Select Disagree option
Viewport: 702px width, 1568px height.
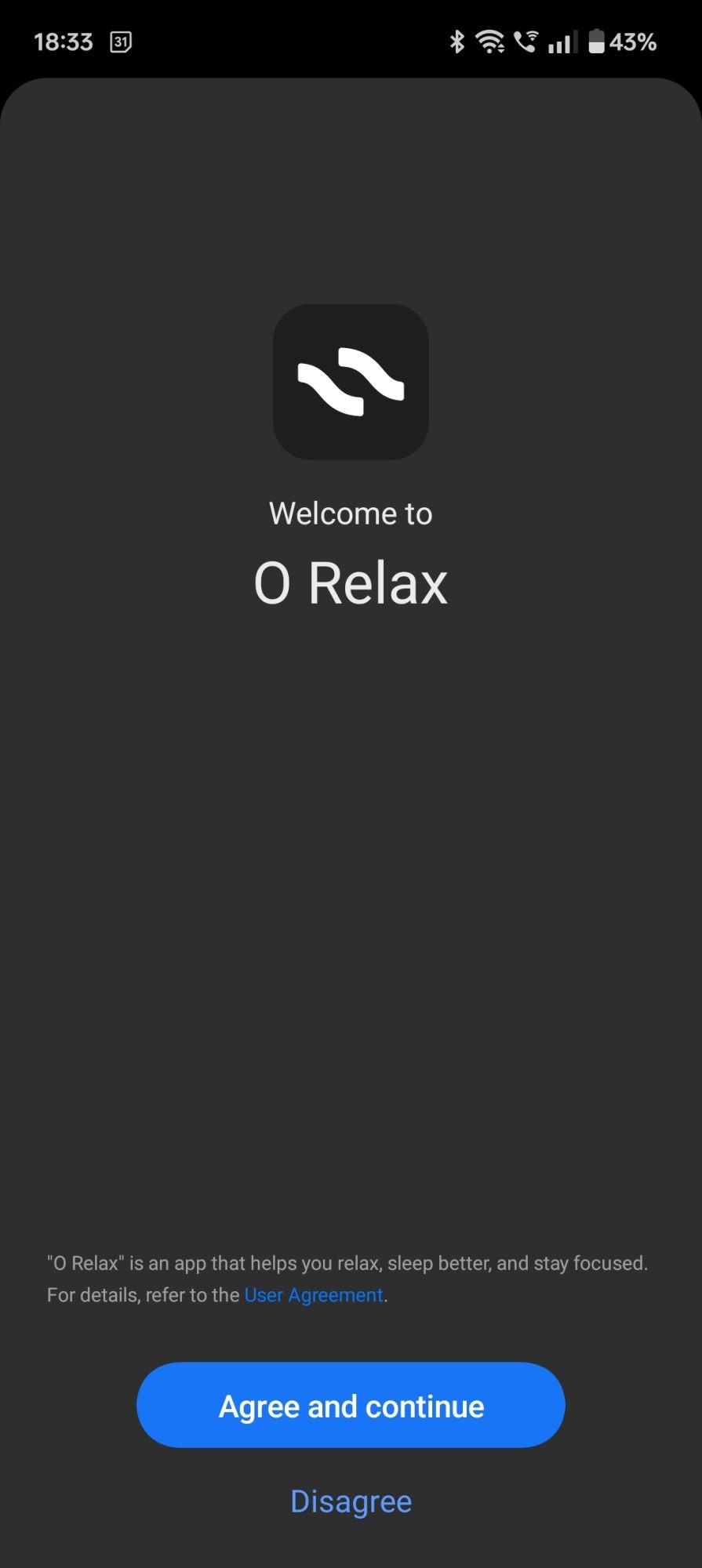[351, 1501]
